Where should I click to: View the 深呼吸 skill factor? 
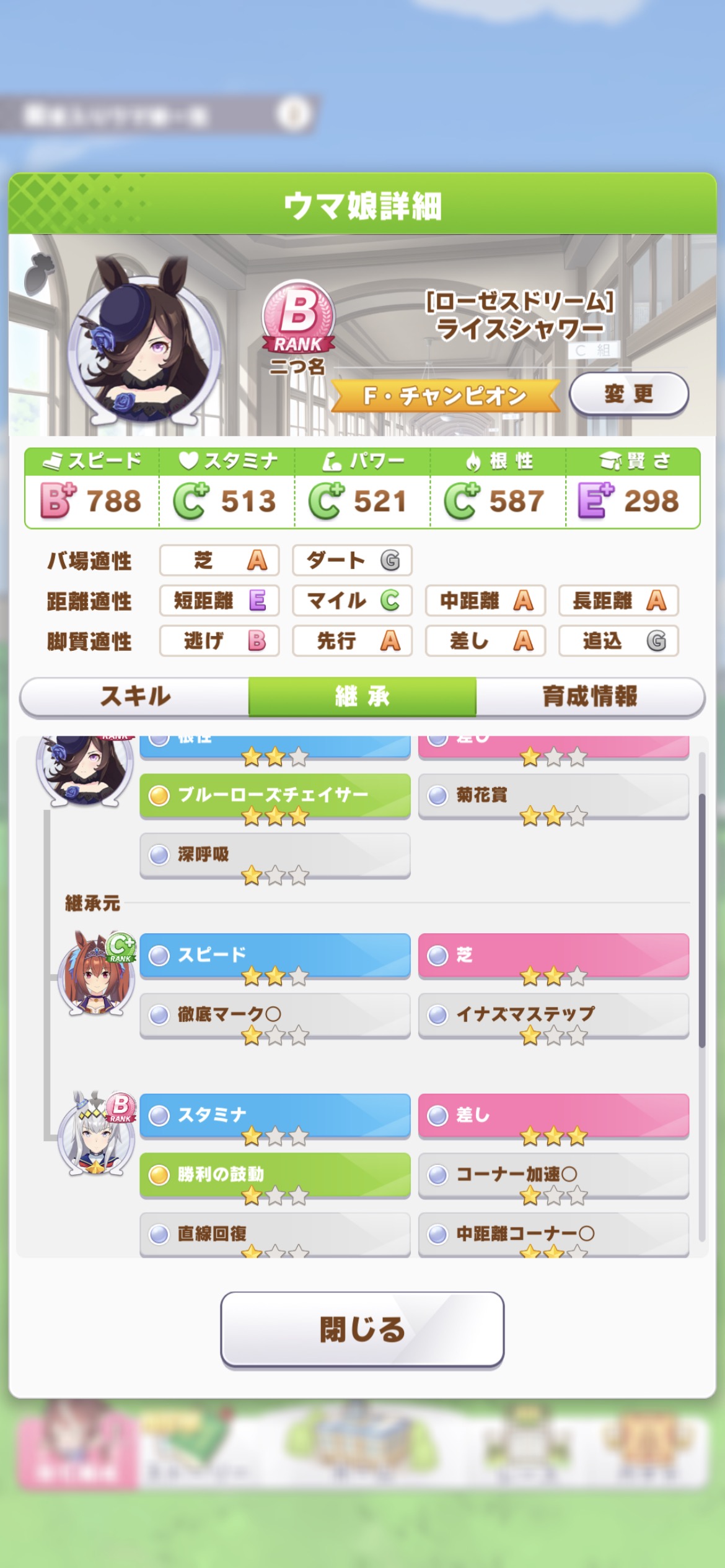tap(275, 855)
